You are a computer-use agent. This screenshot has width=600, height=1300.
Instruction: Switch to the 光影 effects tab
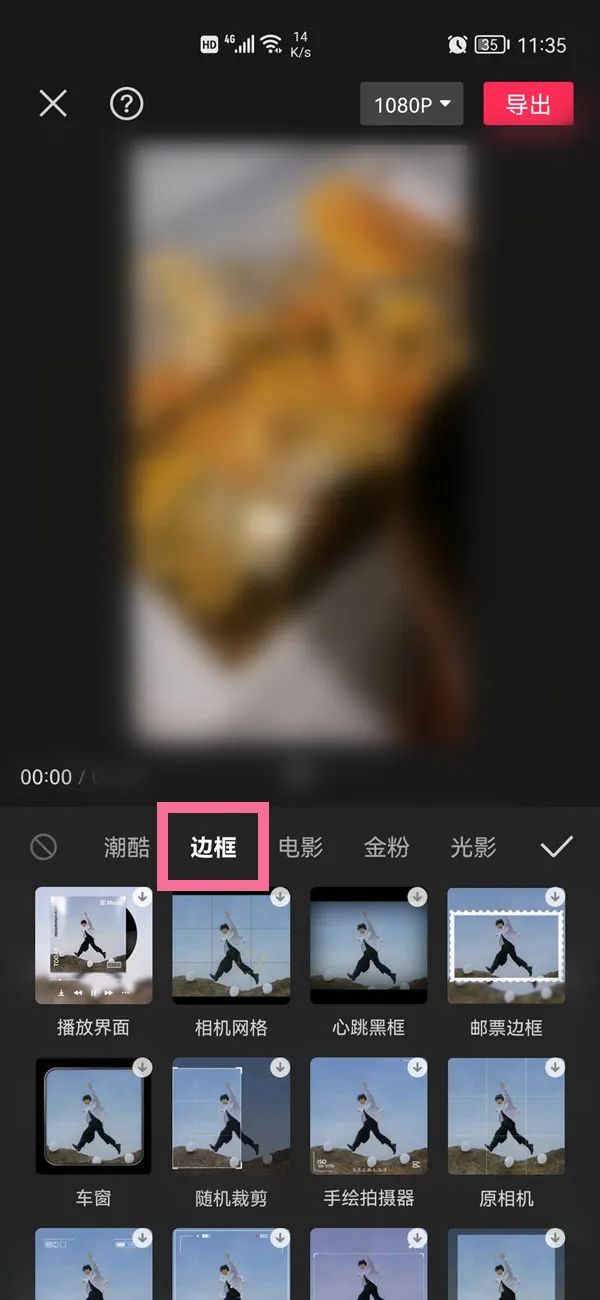[473, 848]
